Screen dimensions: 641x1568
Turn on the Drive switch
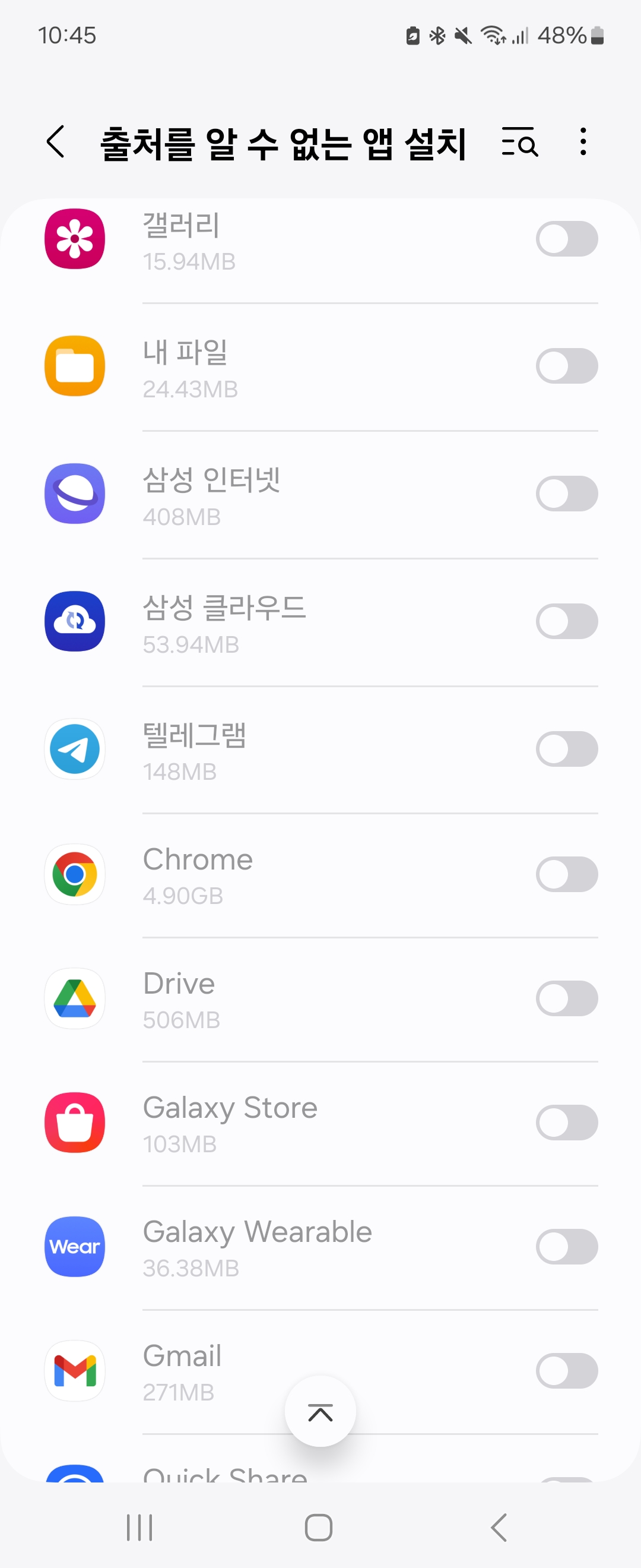click(x=566, y=998)
